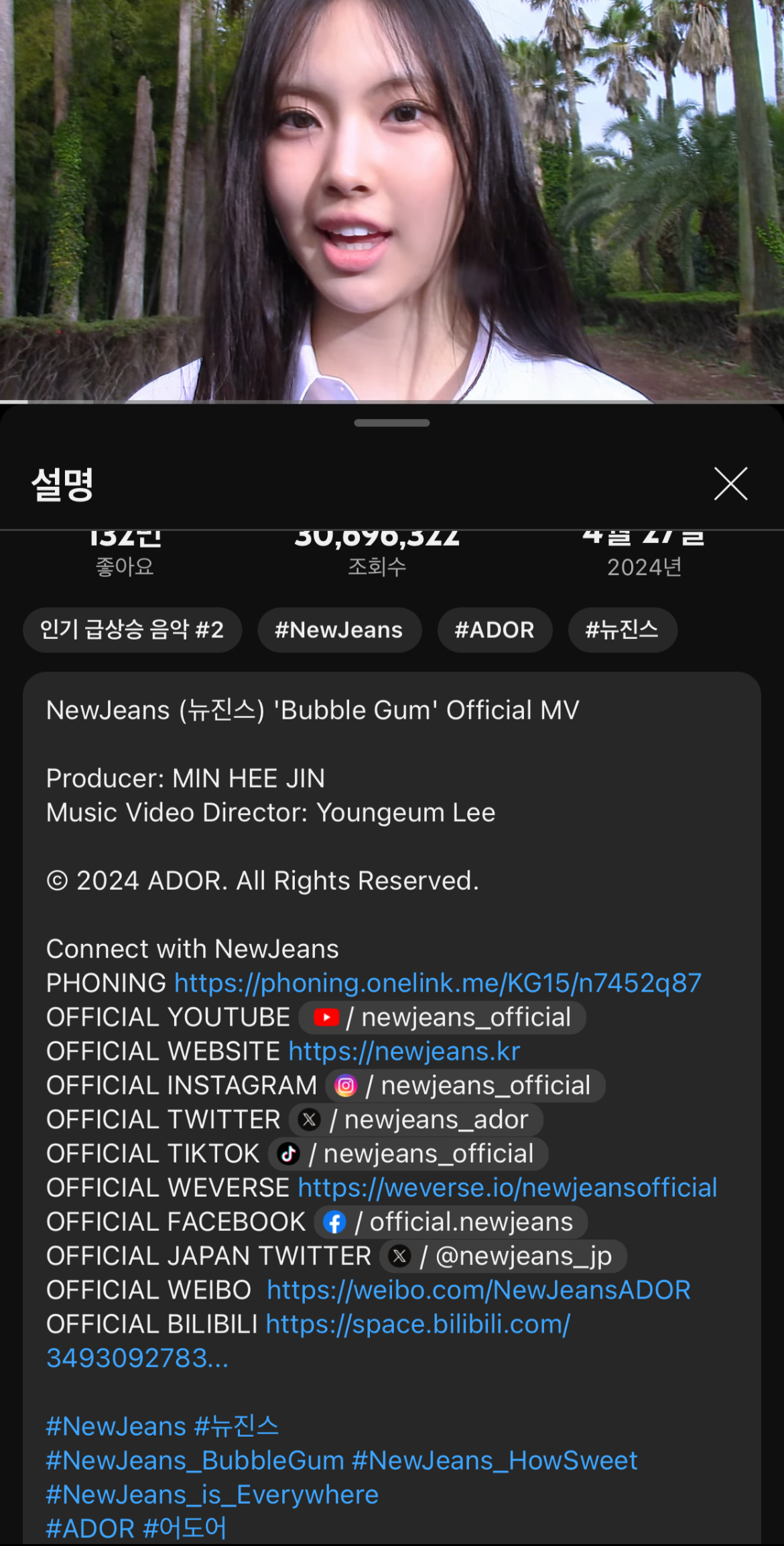This screenshot has height=1546, width=784.
Task: Close the 설명 description panel
Action: click(x=730, y=484)
